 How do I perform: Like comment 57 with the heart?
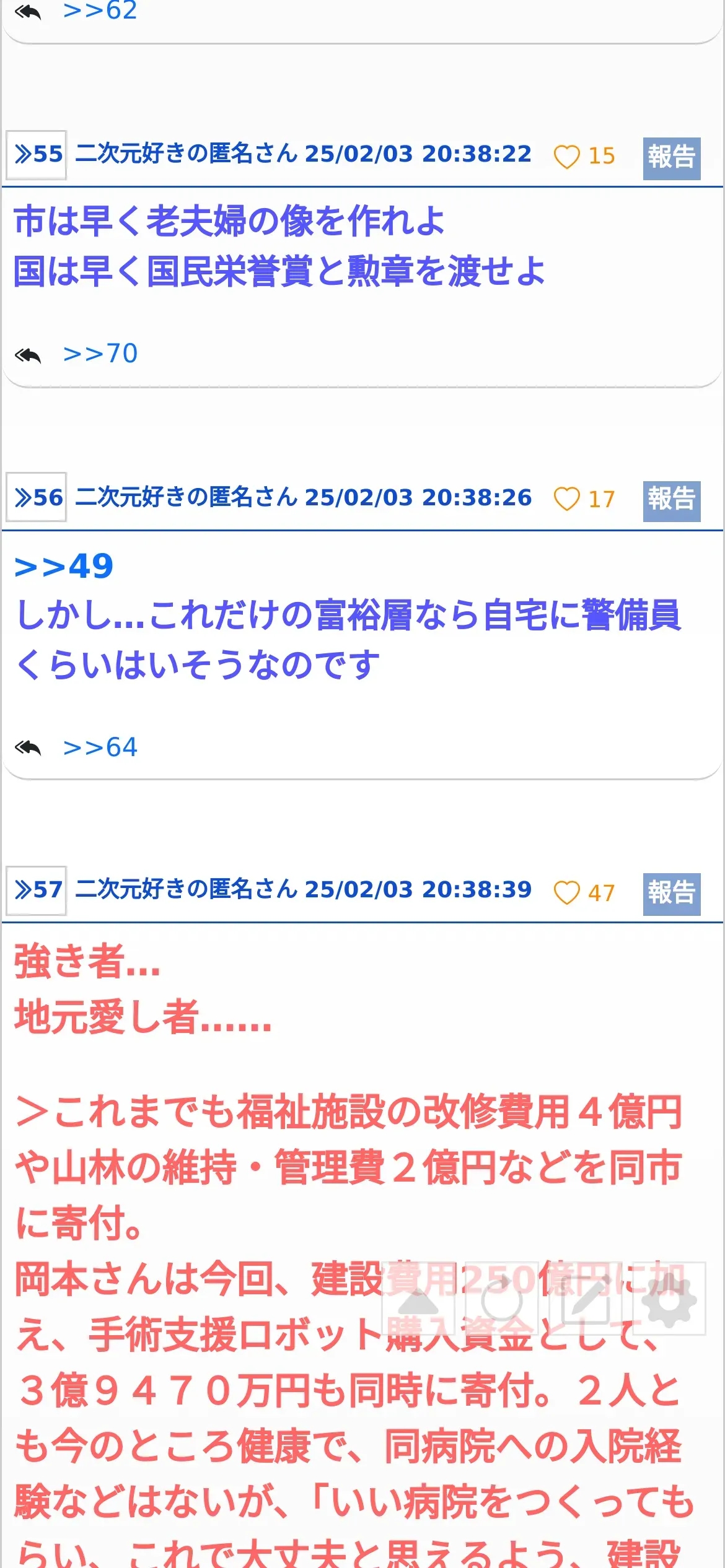pyautogui.click(x=566, y=892)
